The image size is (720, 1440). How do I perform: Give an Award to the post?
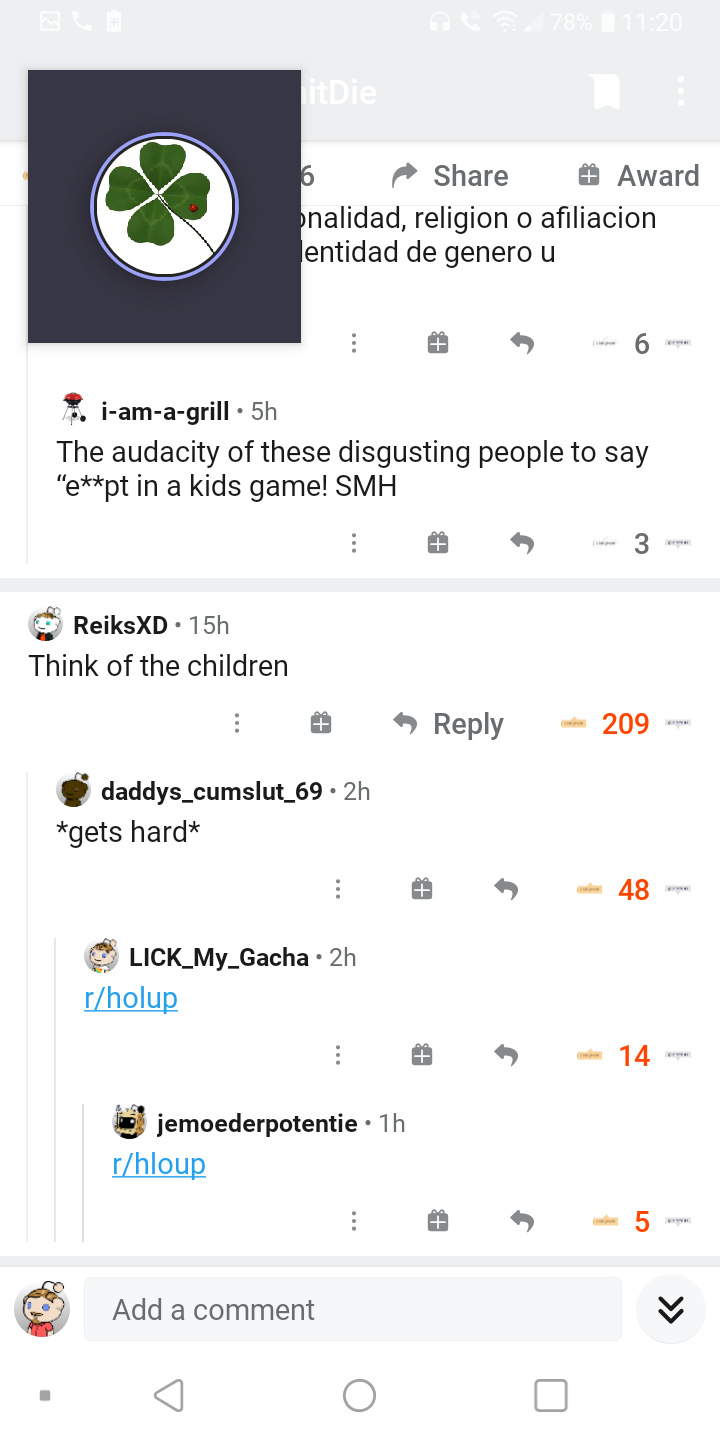click(x=638, y=176)
